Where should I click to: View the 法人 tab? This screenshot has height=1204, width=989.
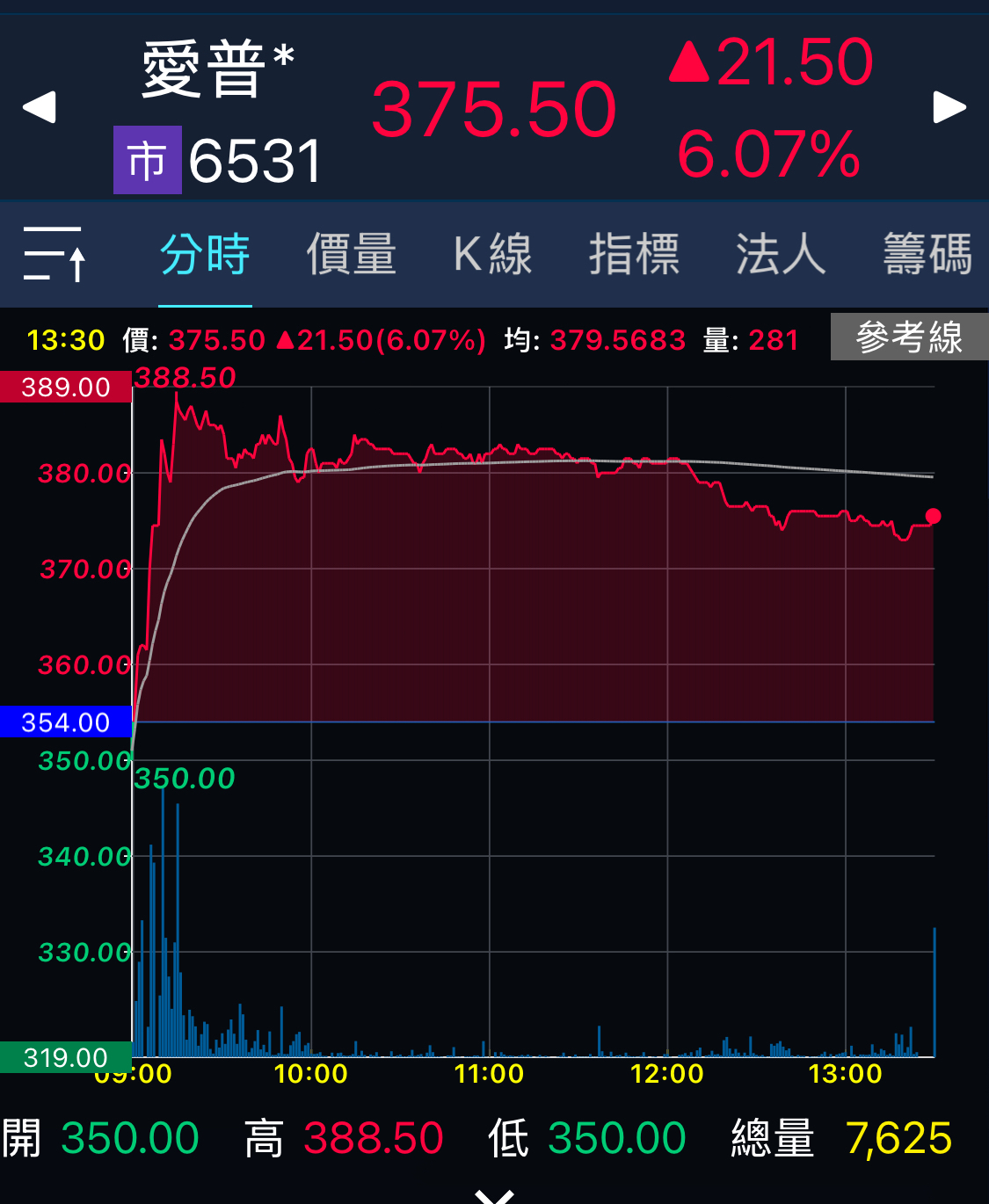click(781, 254)
